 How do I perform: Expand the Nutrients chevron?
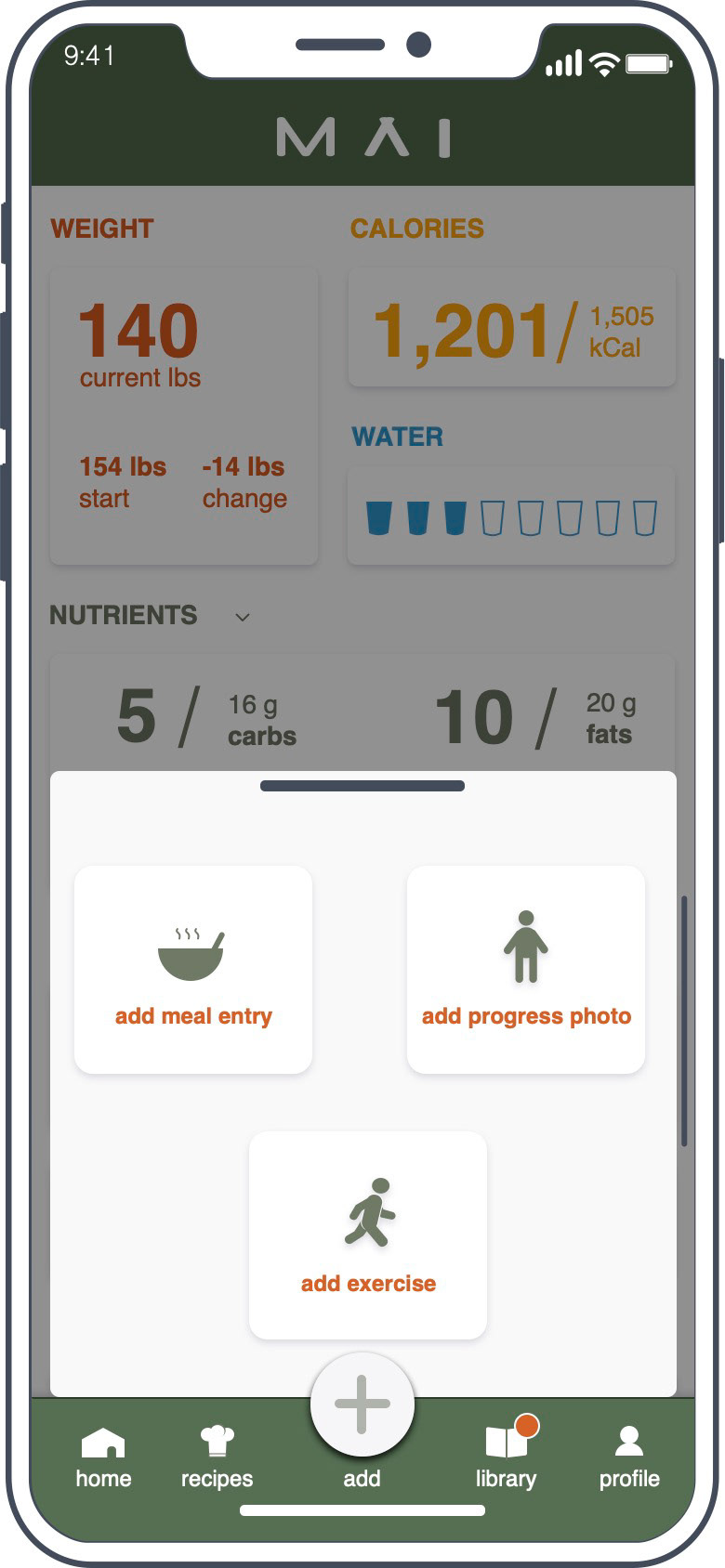(x=243, y=617)
